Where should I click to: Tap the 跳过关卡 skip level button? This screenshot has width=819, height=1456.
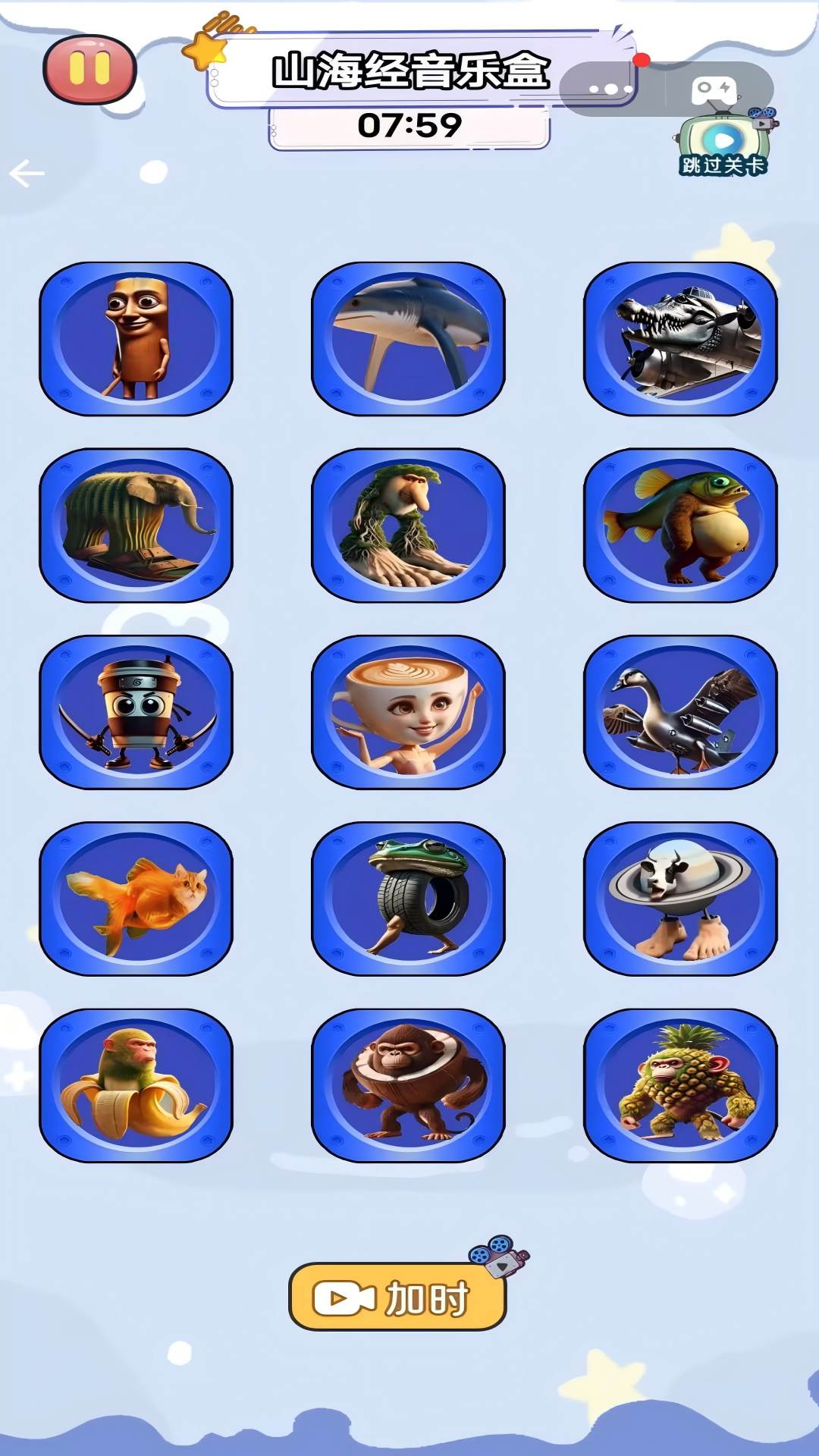tap(723, 146)
